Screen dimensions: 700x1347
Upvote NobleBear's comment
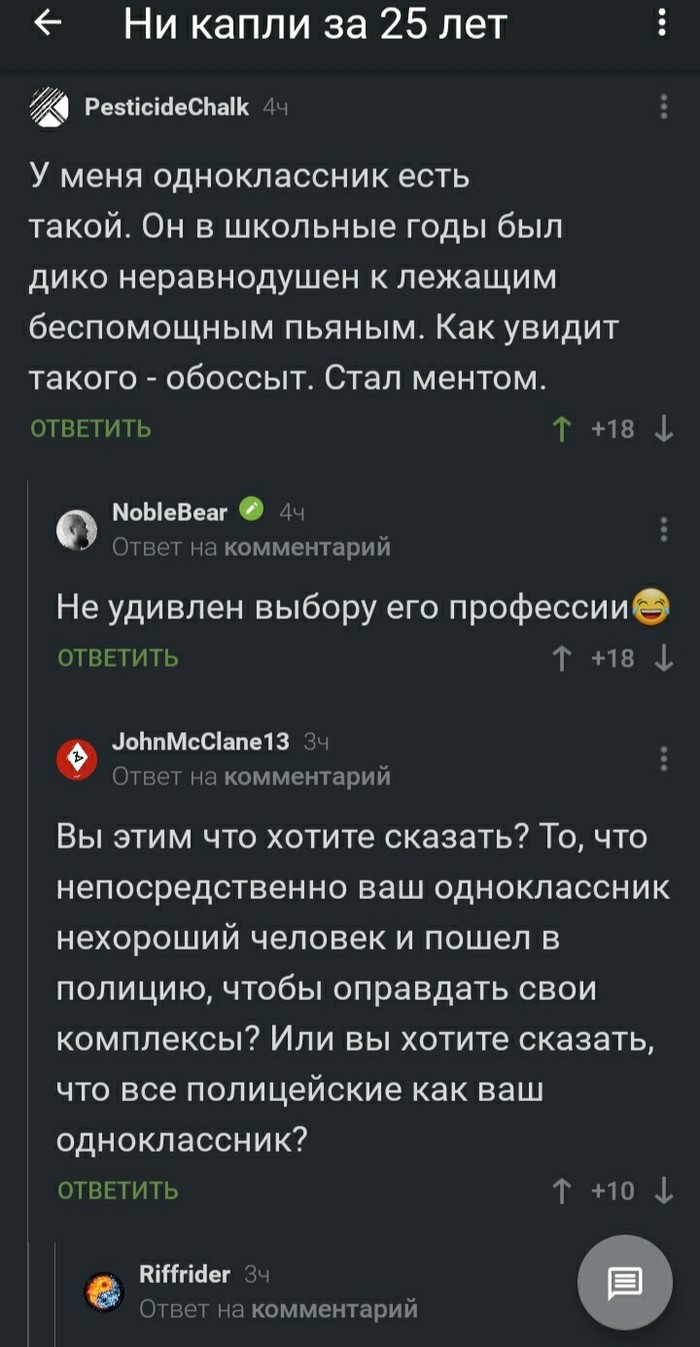point(563,657)
